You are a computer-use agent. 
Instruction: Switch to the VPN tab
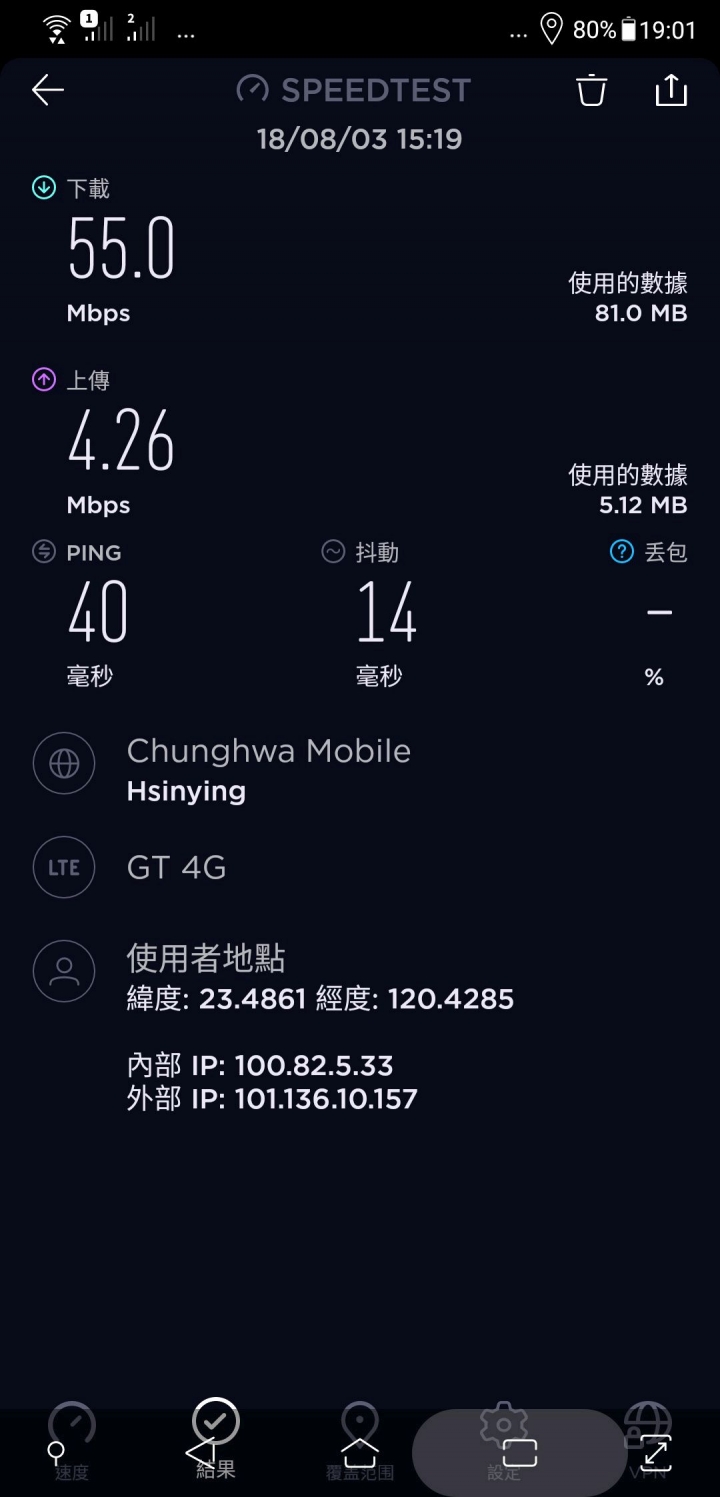(x=648, y=1441)
